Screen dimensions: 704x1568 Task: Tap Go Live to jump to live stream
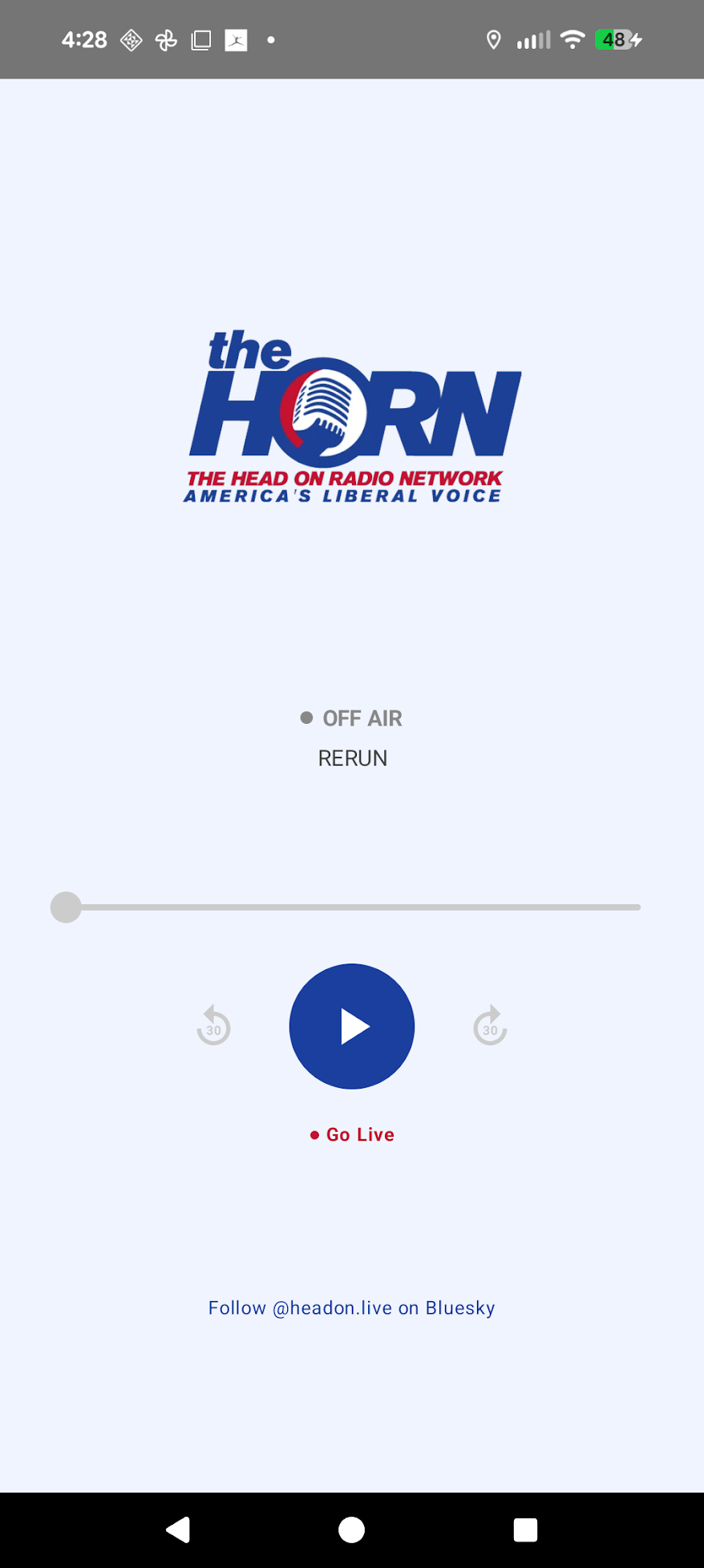point(353,1134)
